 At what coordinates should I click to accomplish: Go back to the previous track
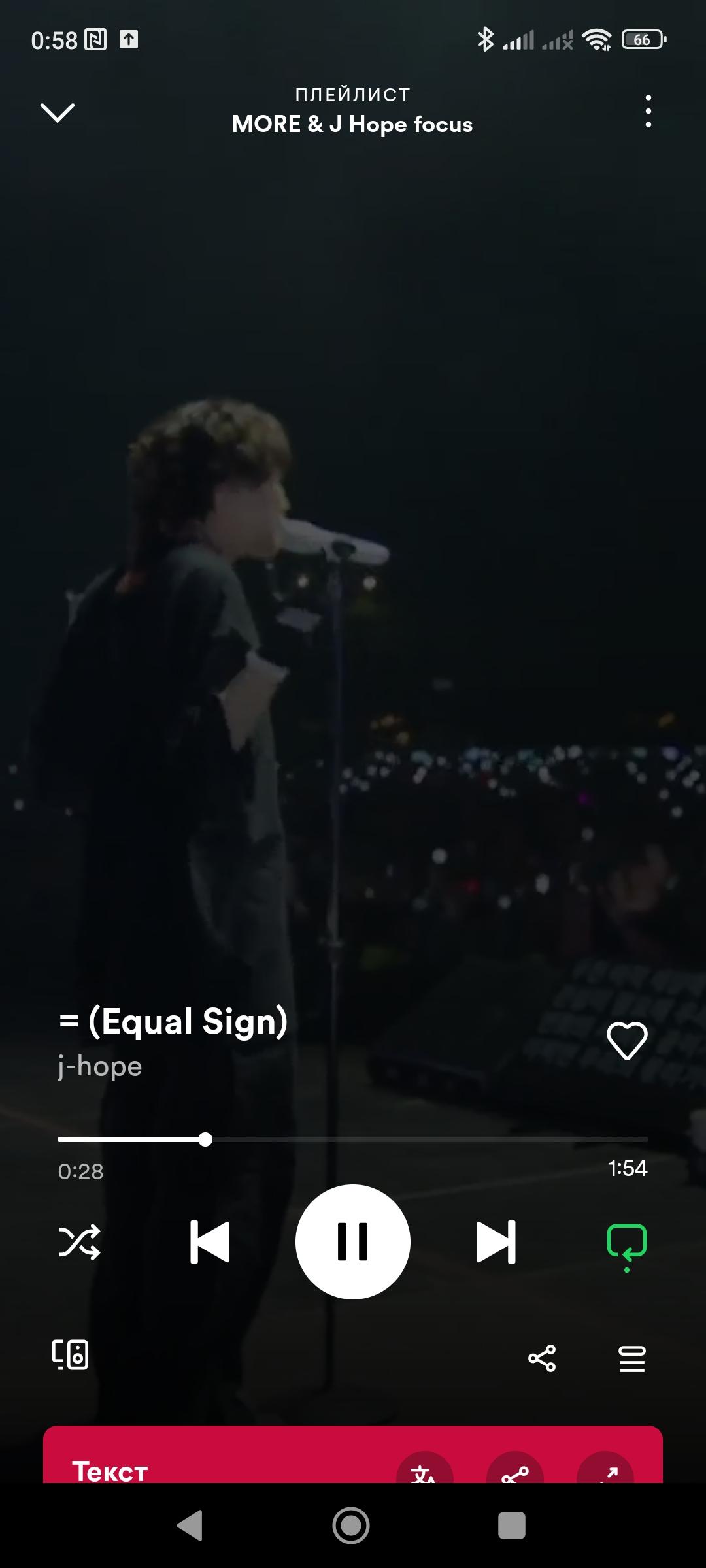tap(210, 1241)
